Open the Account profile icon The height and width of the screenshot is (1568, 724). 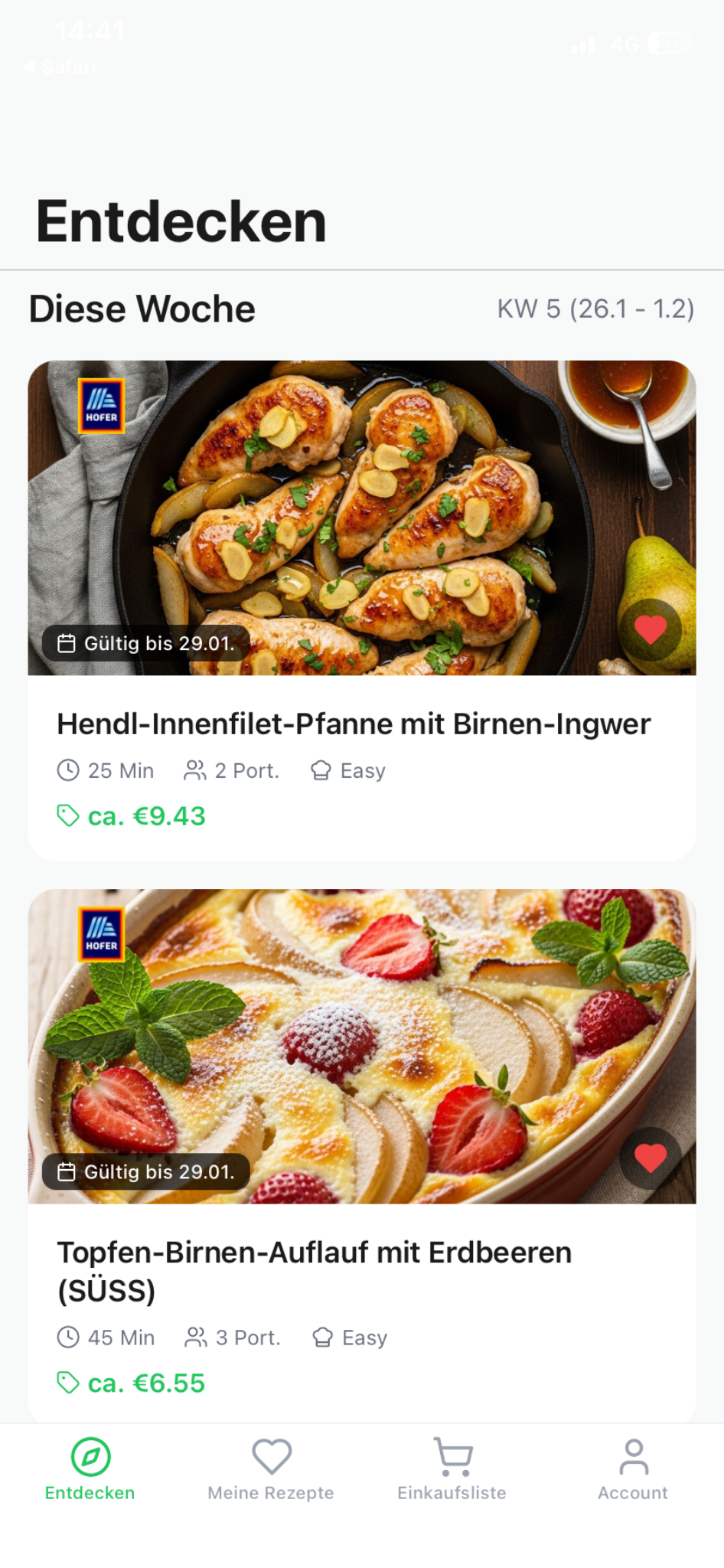634,1457
